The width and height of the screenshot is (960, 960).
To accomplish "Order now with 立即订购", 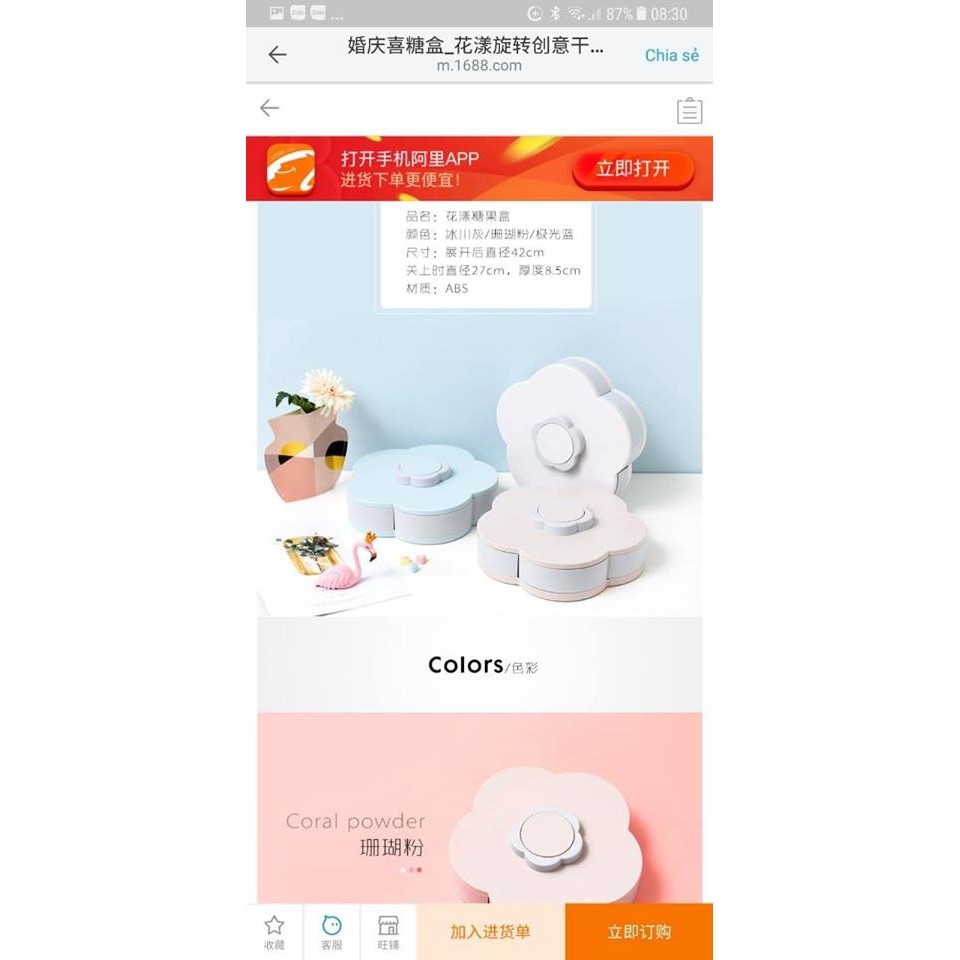I will [638, 932].
